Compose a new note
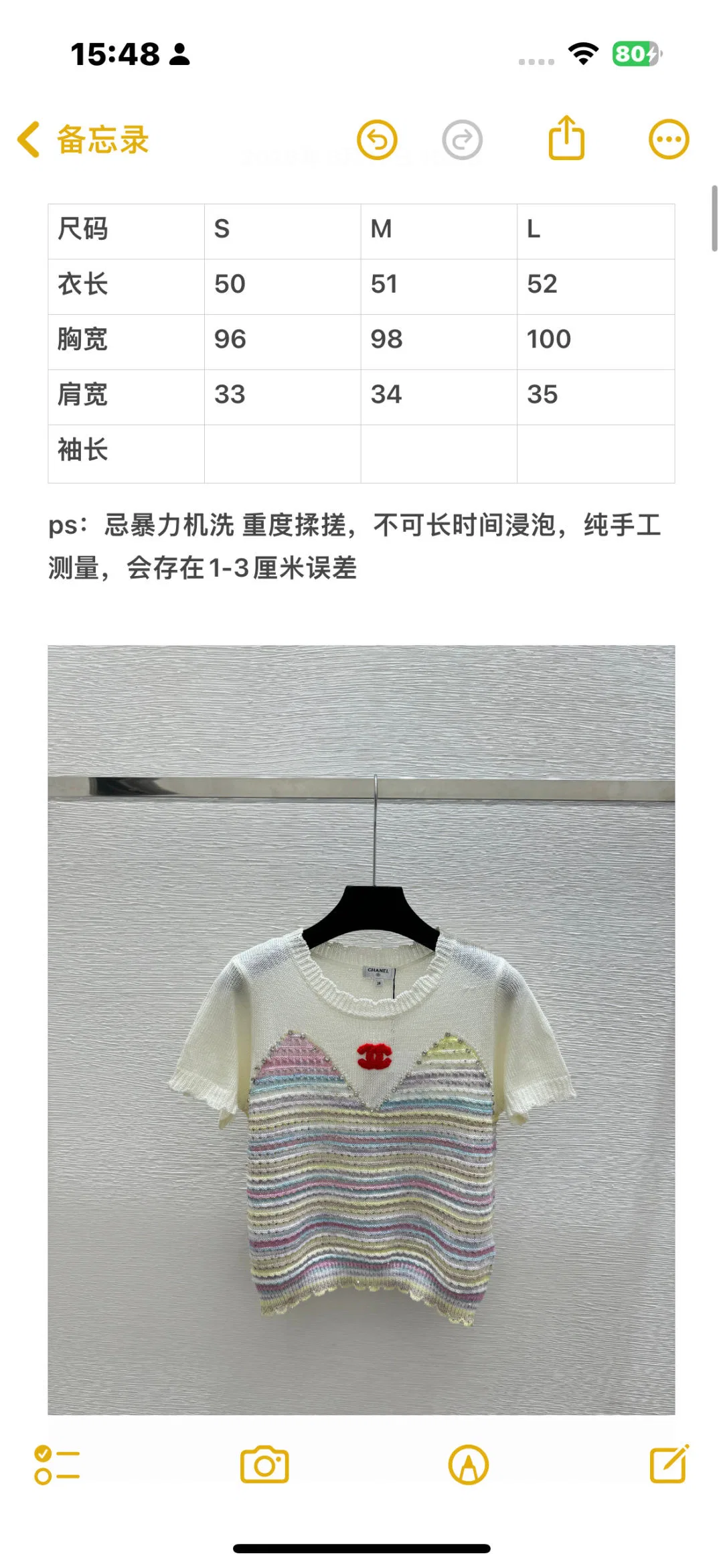 pos(669,1464)
